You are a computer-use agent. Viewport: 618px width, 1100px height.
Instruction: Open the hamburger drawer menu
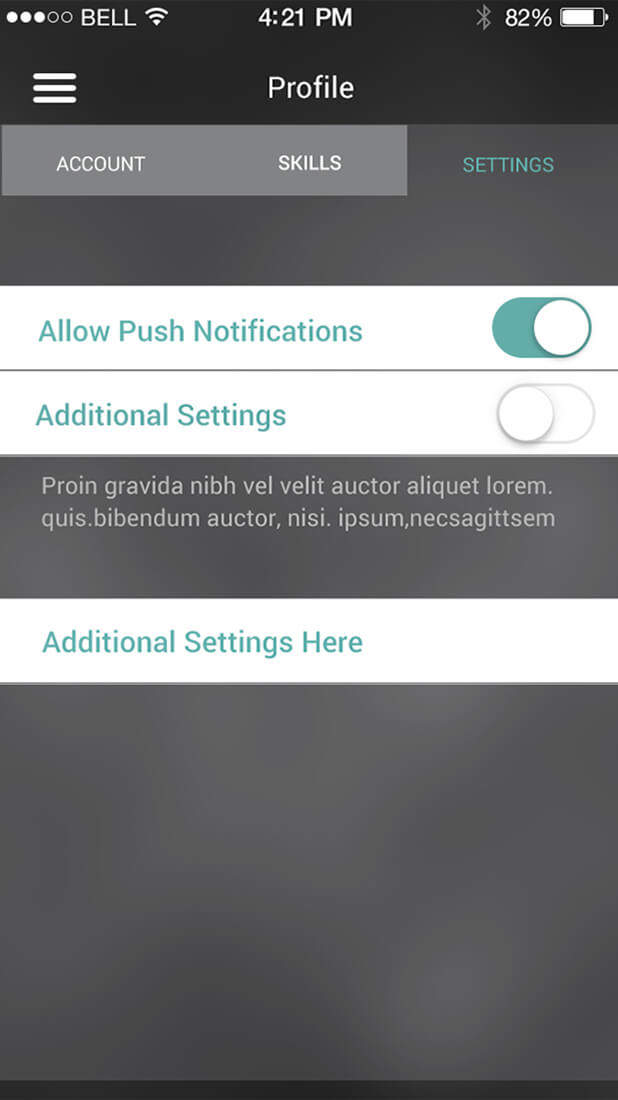(55, 88)
